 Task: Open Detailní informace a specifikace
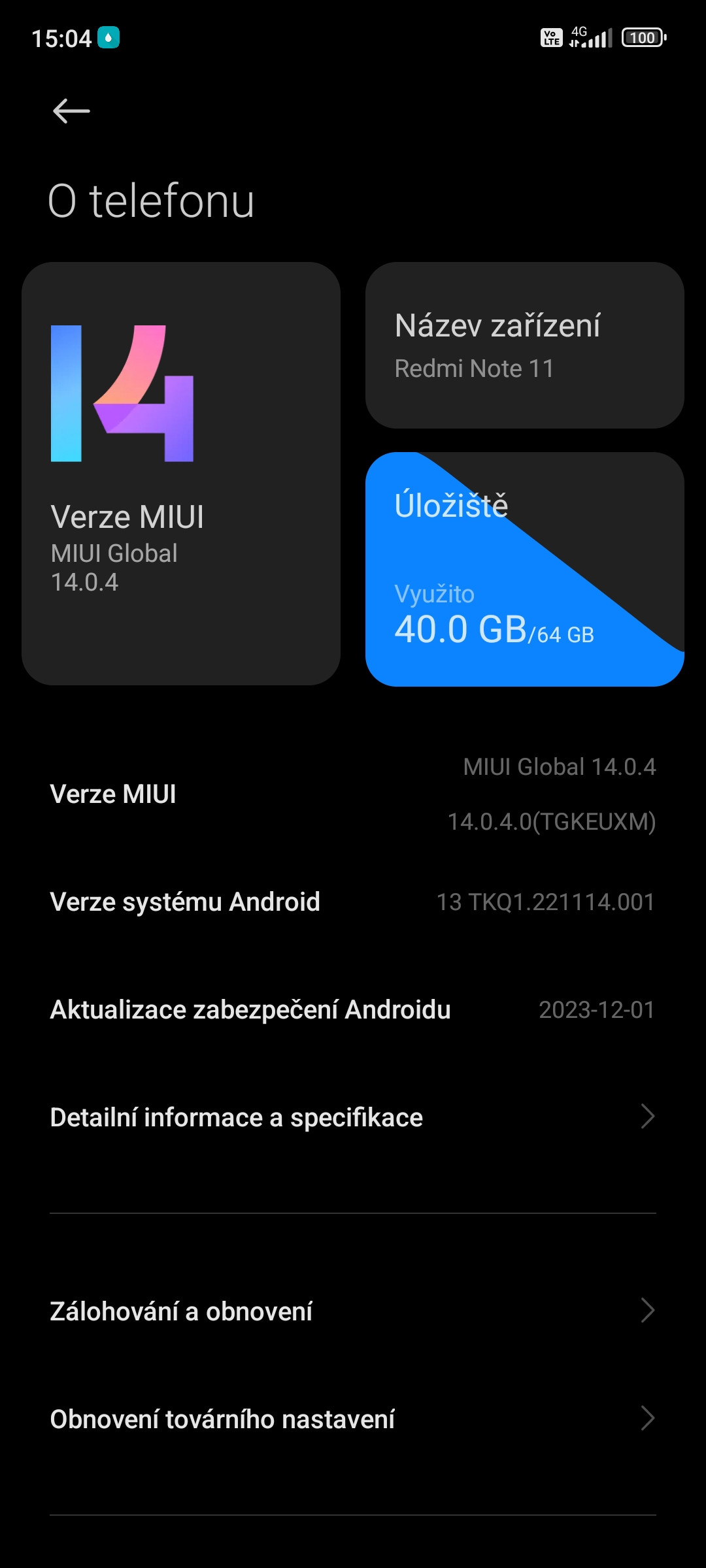point(353,1117)
